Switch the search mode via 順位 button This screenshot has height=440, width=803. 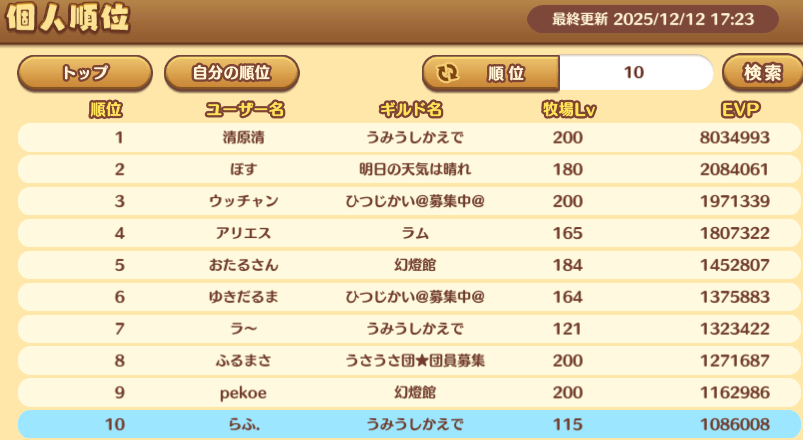click(490, 72)
